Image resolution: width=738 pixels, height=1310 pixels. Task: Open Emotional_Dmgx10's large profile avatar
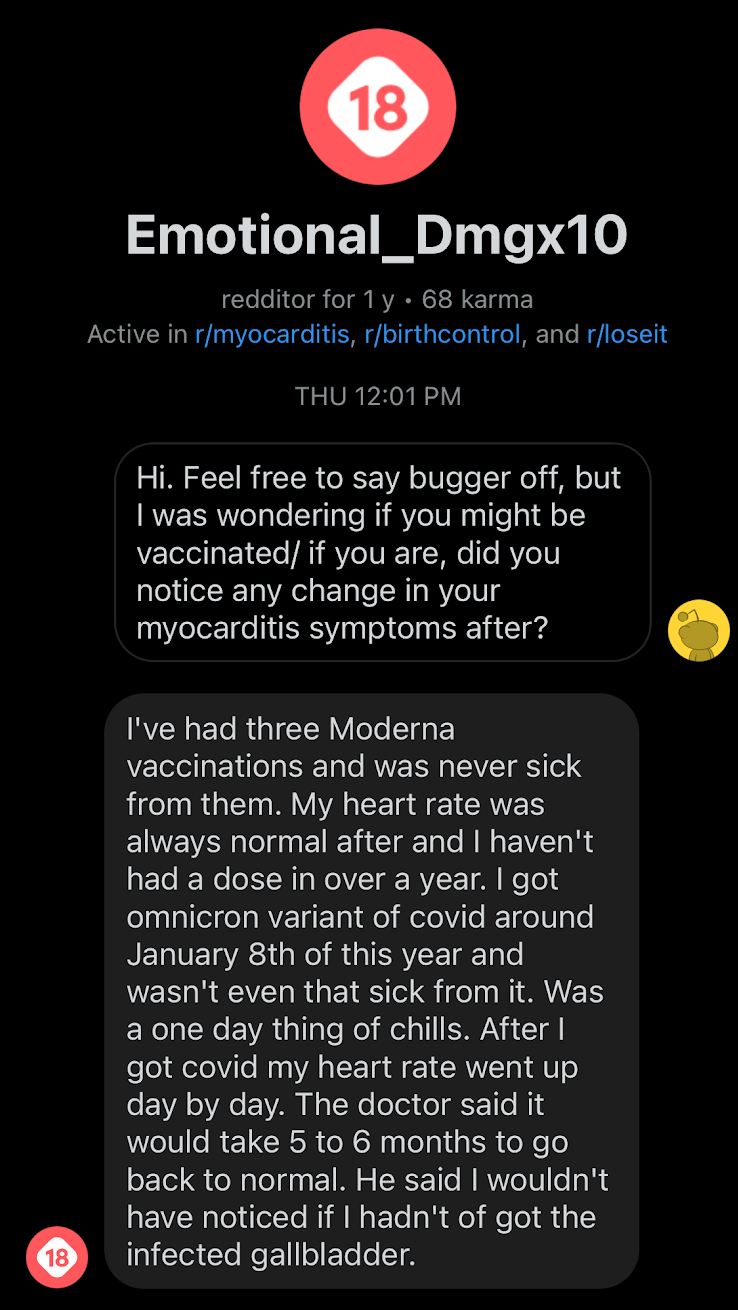coord(378,106)
